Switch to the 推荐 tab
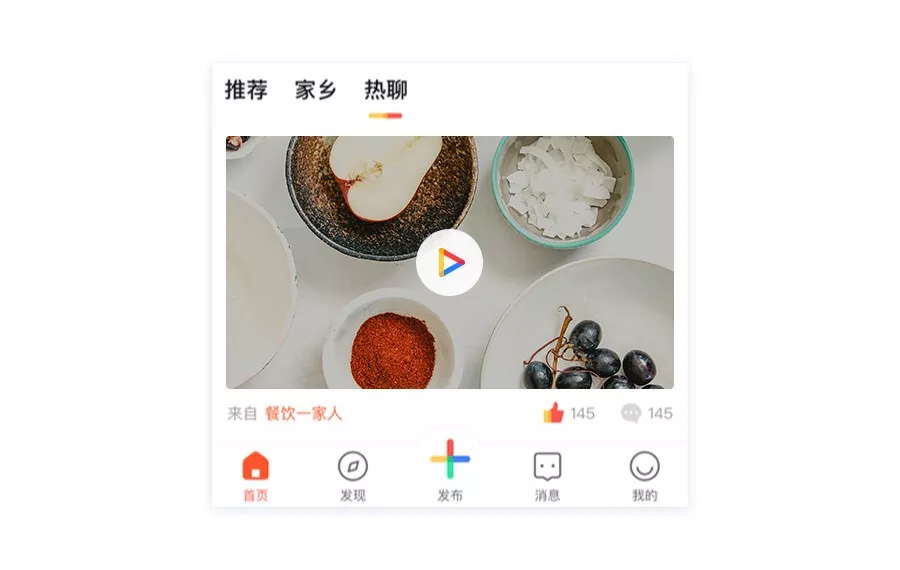 click(246, 90)
